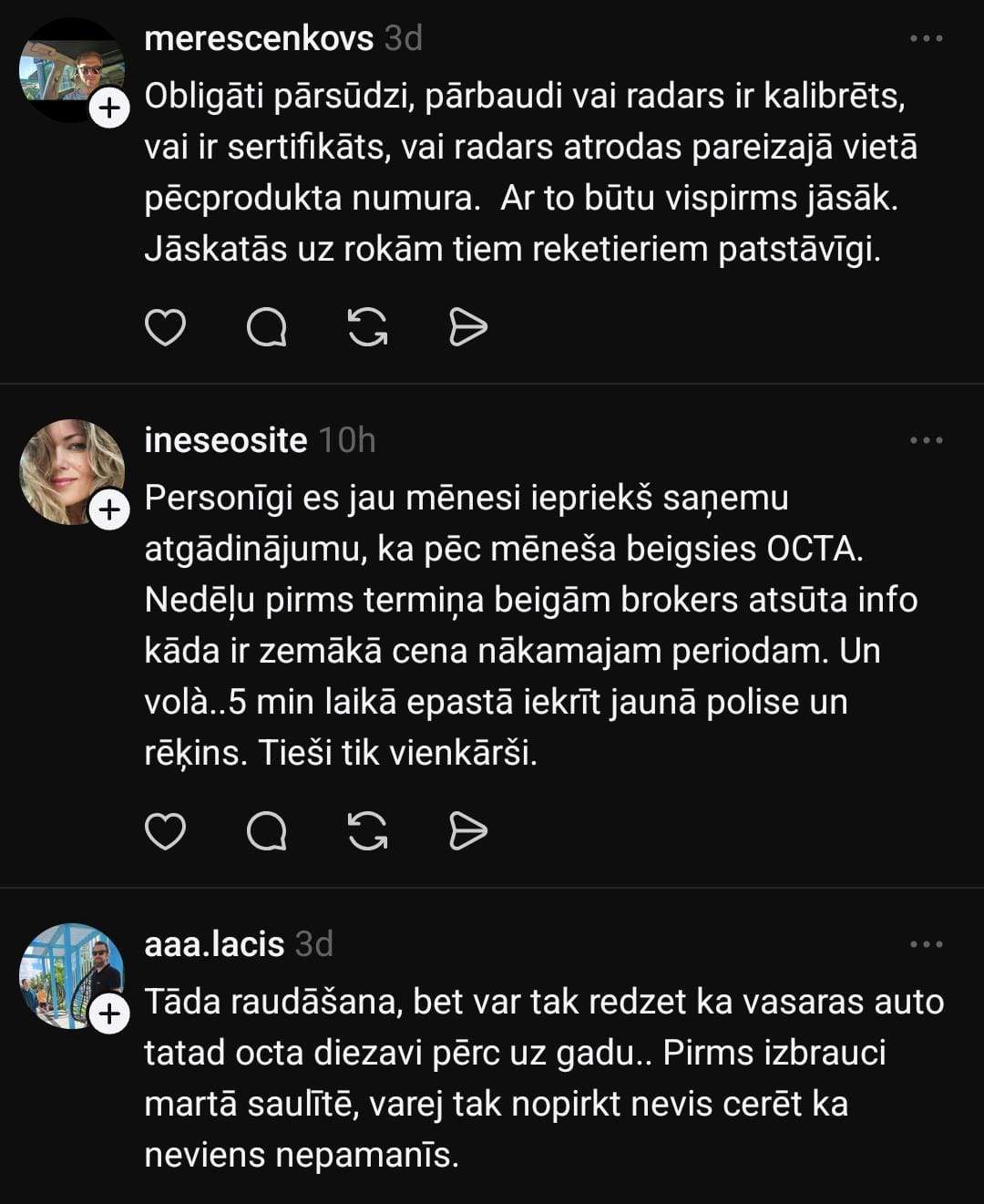Follow ineseosite via avatar plus badge

tap(109, 509)
